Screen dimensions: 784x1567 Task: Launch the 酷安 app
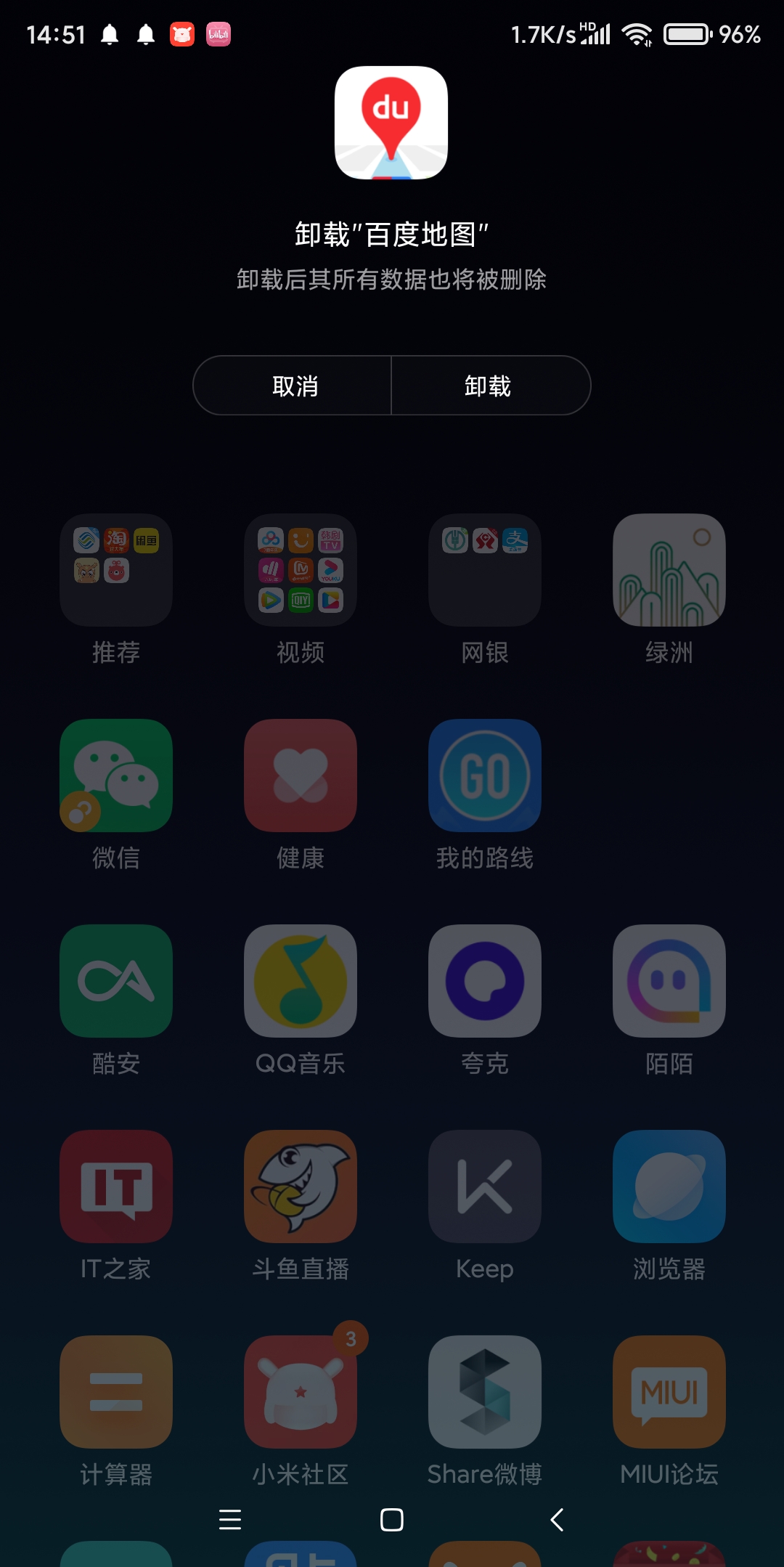tap(116, 981)
